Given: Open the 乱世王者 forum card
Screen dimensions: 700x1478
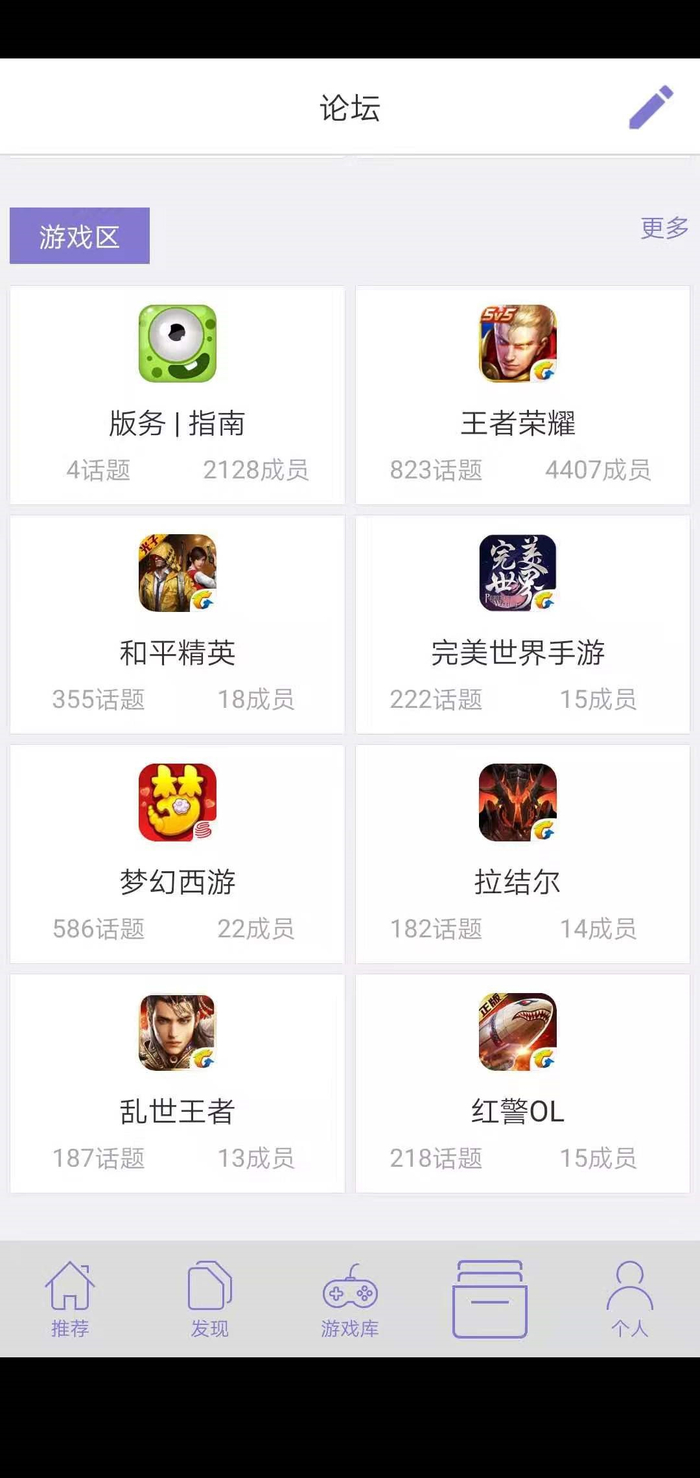Looking at the screenshot, I should 177,1083.
